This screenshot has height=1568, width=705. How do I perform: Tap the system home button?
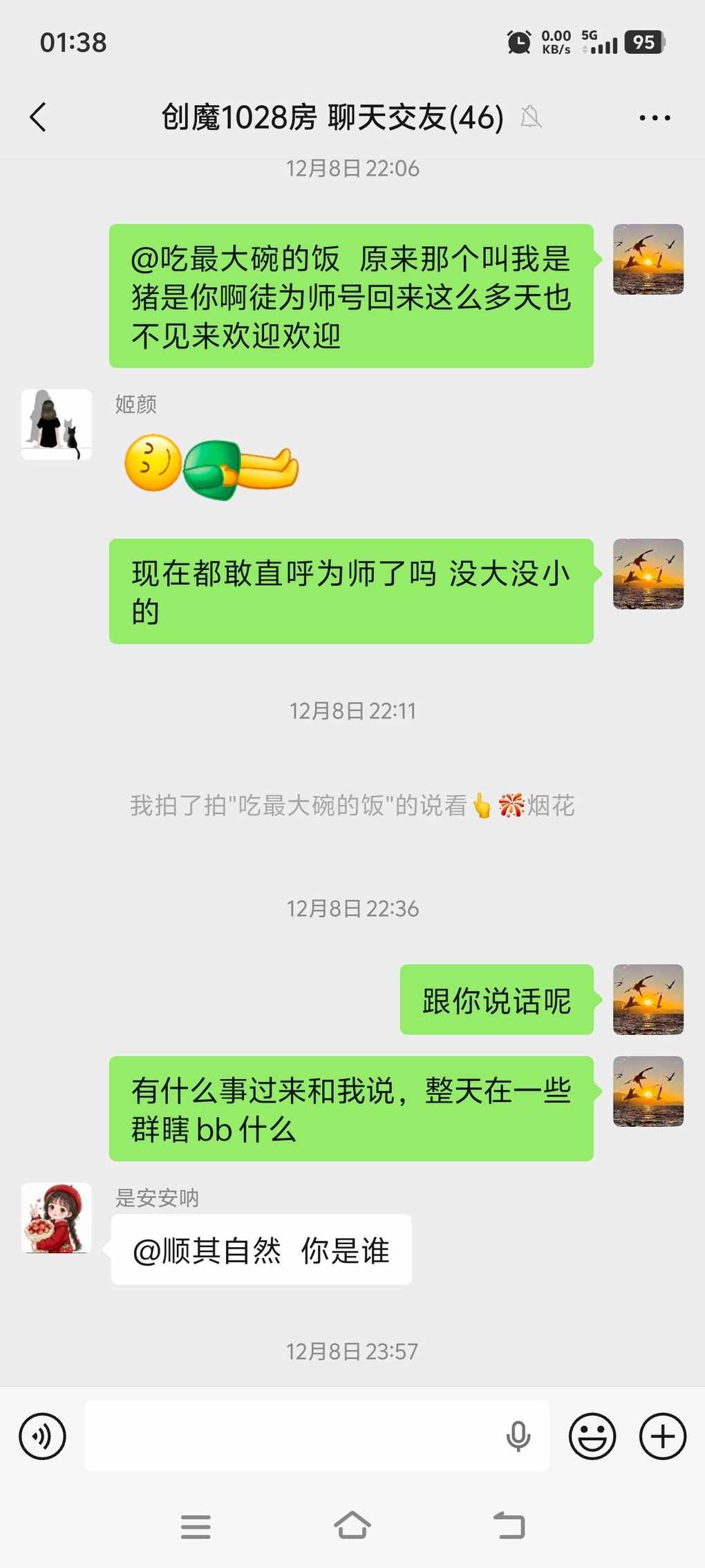352,1525
